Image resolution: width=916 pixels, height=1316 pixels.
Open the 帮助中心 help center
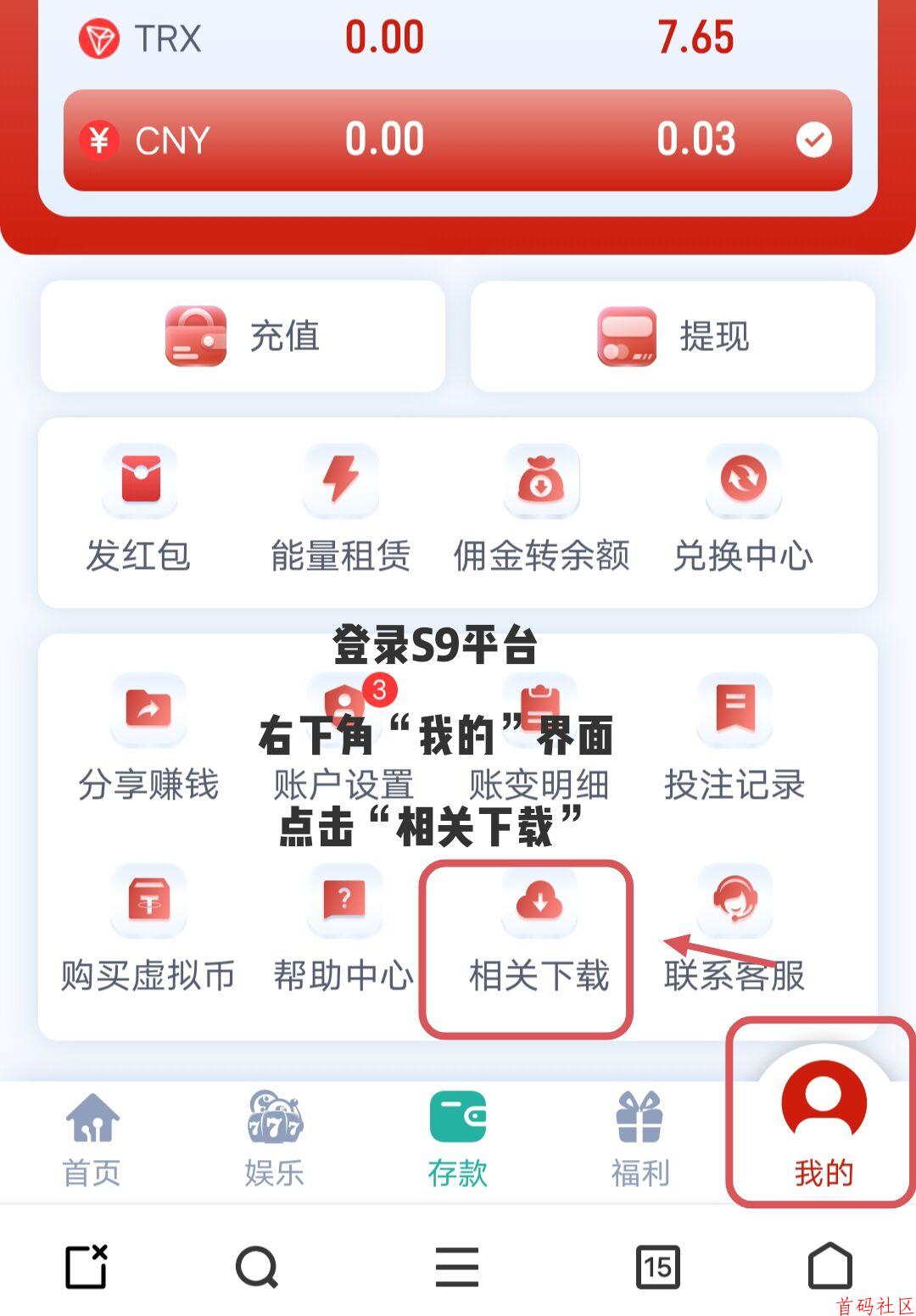click(x=342, y=924)
